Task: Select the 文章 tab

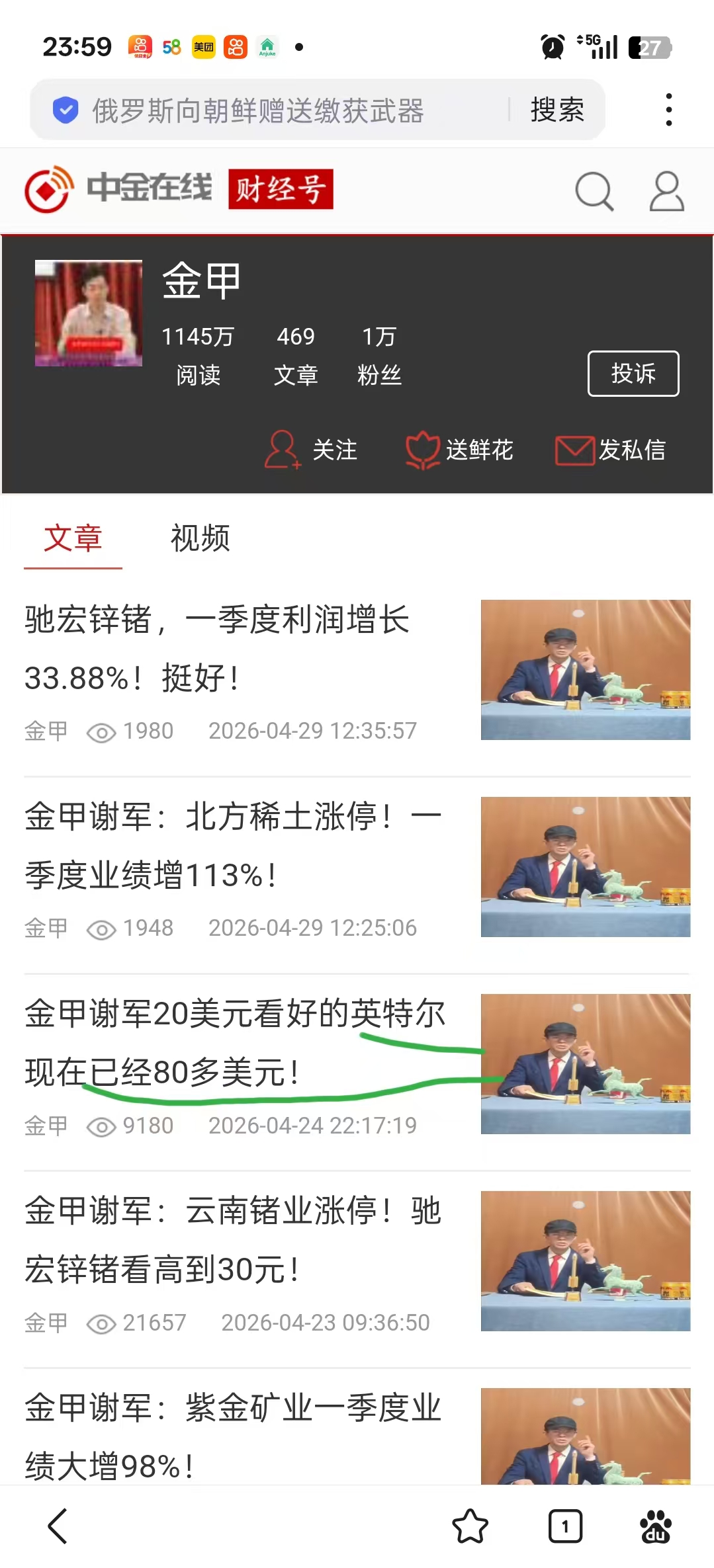Action: pyautogui.click(x=73, y=538)
